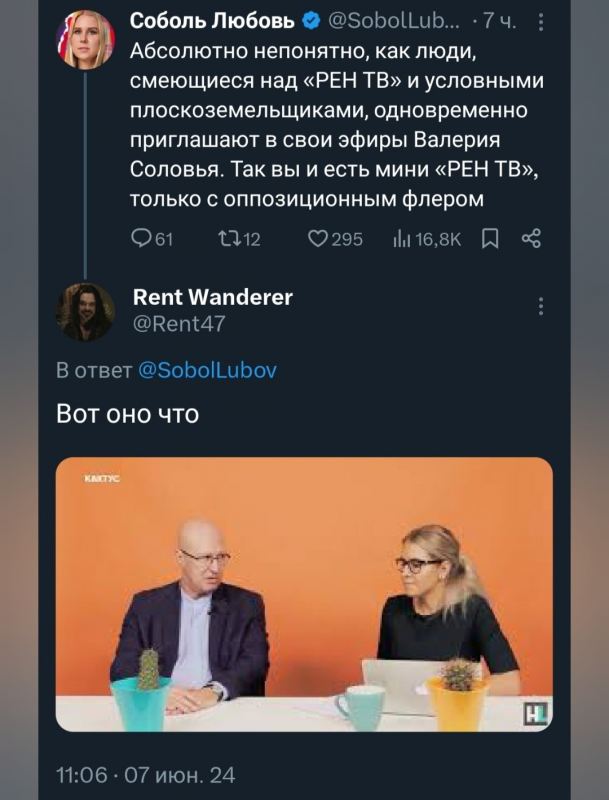Open Любовь Соболь's profile picture

pyautogui.click(x=86, y=40)
